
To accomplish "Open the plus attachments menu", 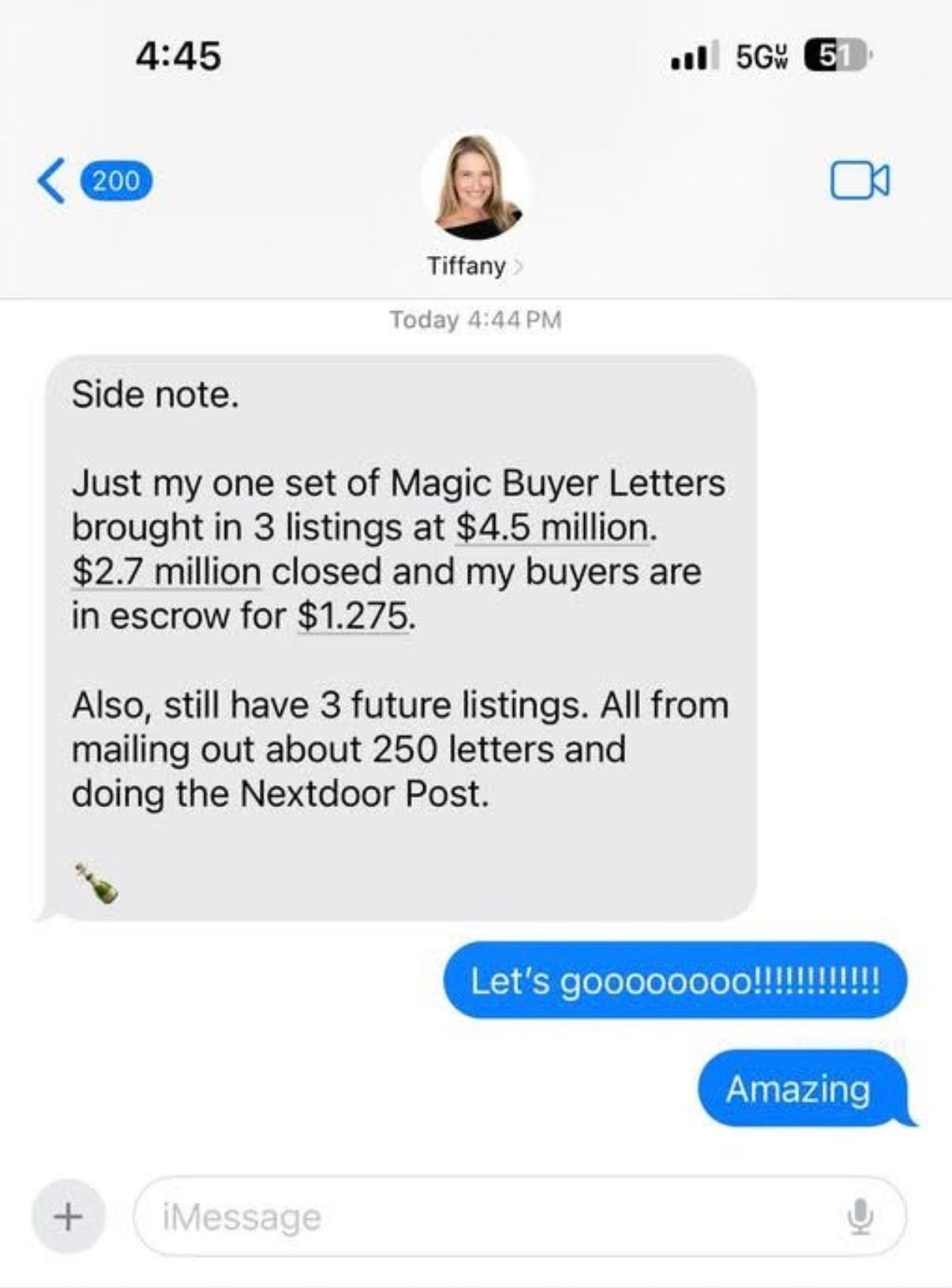I will [68, 1216].
